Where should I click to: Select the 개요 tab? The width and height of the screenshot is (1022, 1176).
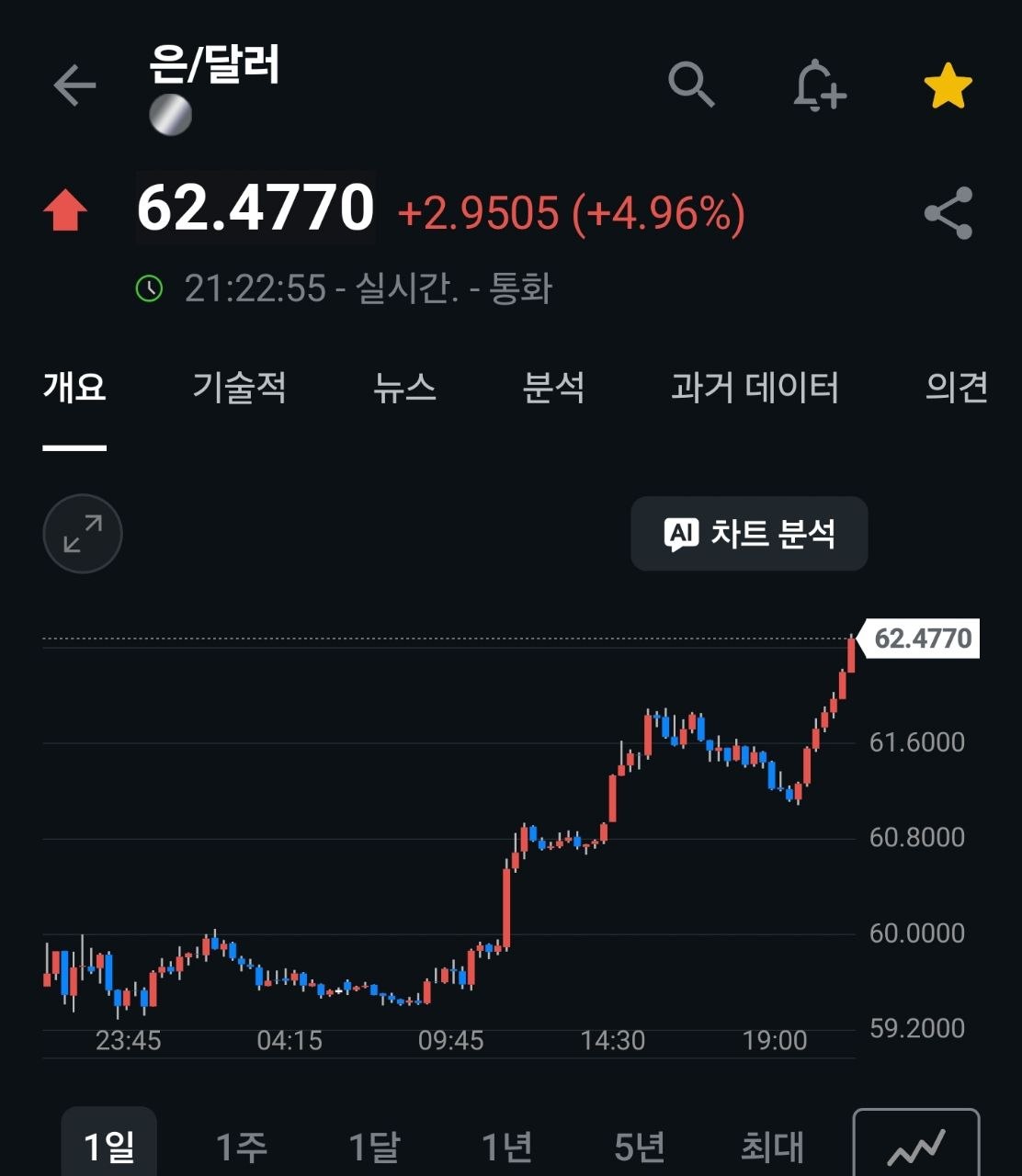click(74, 387)
